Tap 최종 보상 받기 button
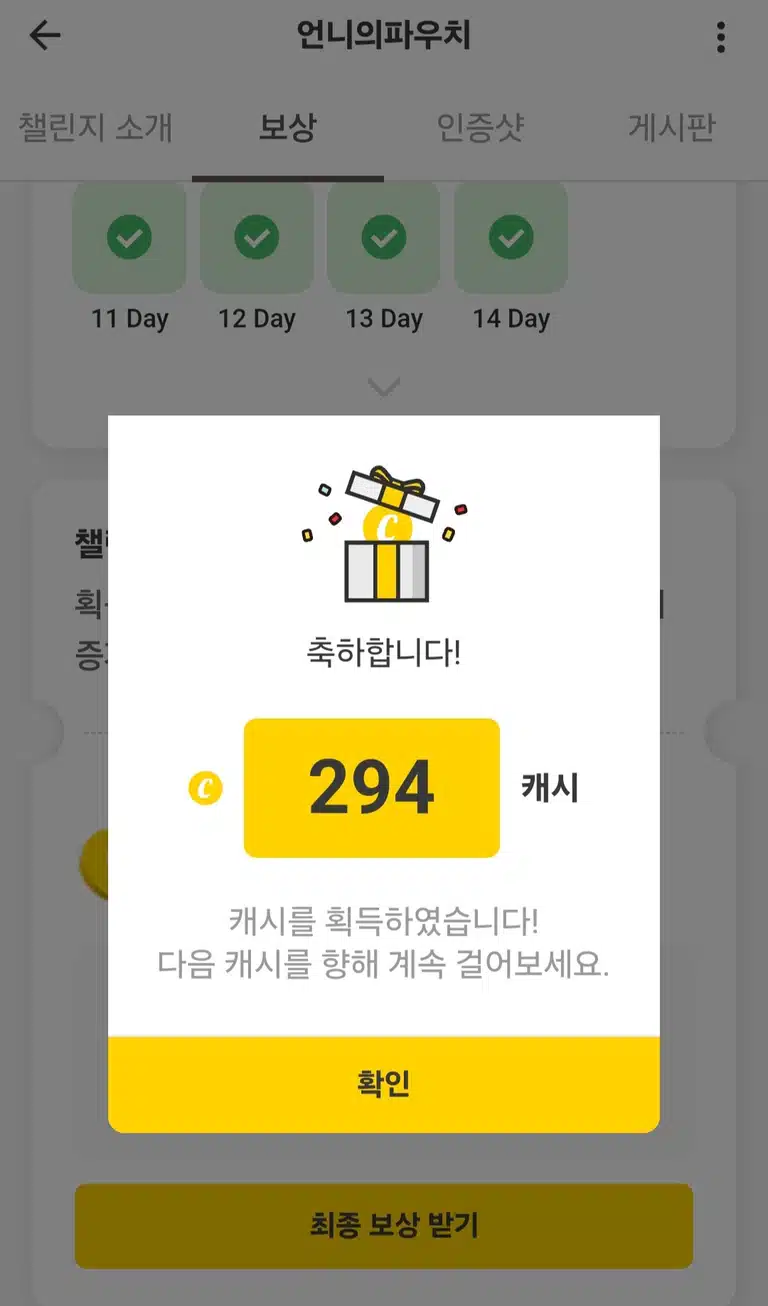Image resolution: width=768 pixels, height=1306 pixels. click(384, 1226)
